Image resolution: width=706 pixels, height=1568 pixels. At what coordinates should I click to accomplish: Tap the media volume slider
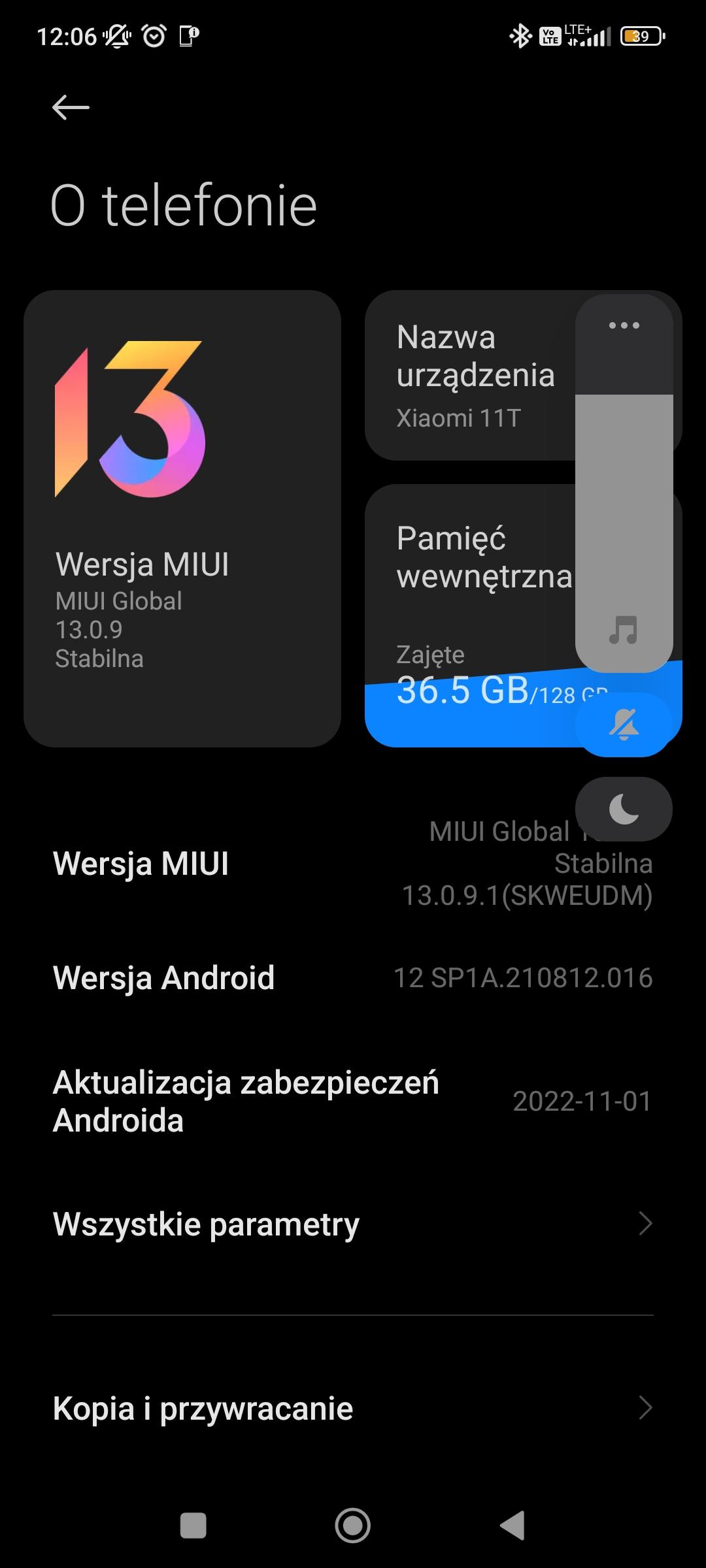[624, 523]
